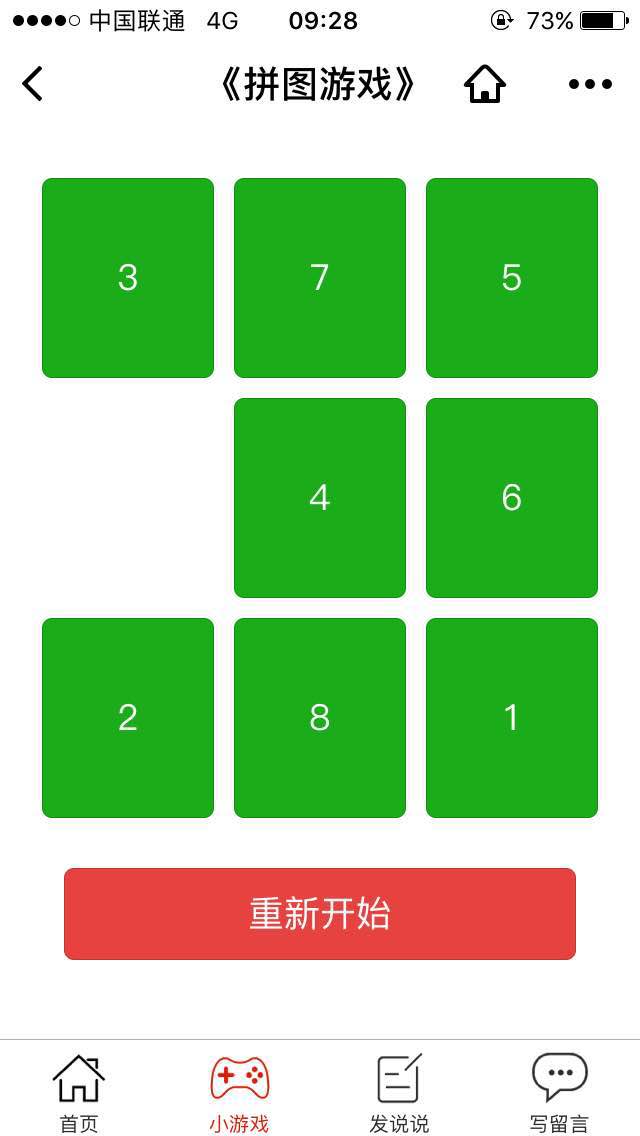The width and height of the screenshot is (640, 1136).
Task: Move puzzle tile number 7
Action: click(320, 277)
